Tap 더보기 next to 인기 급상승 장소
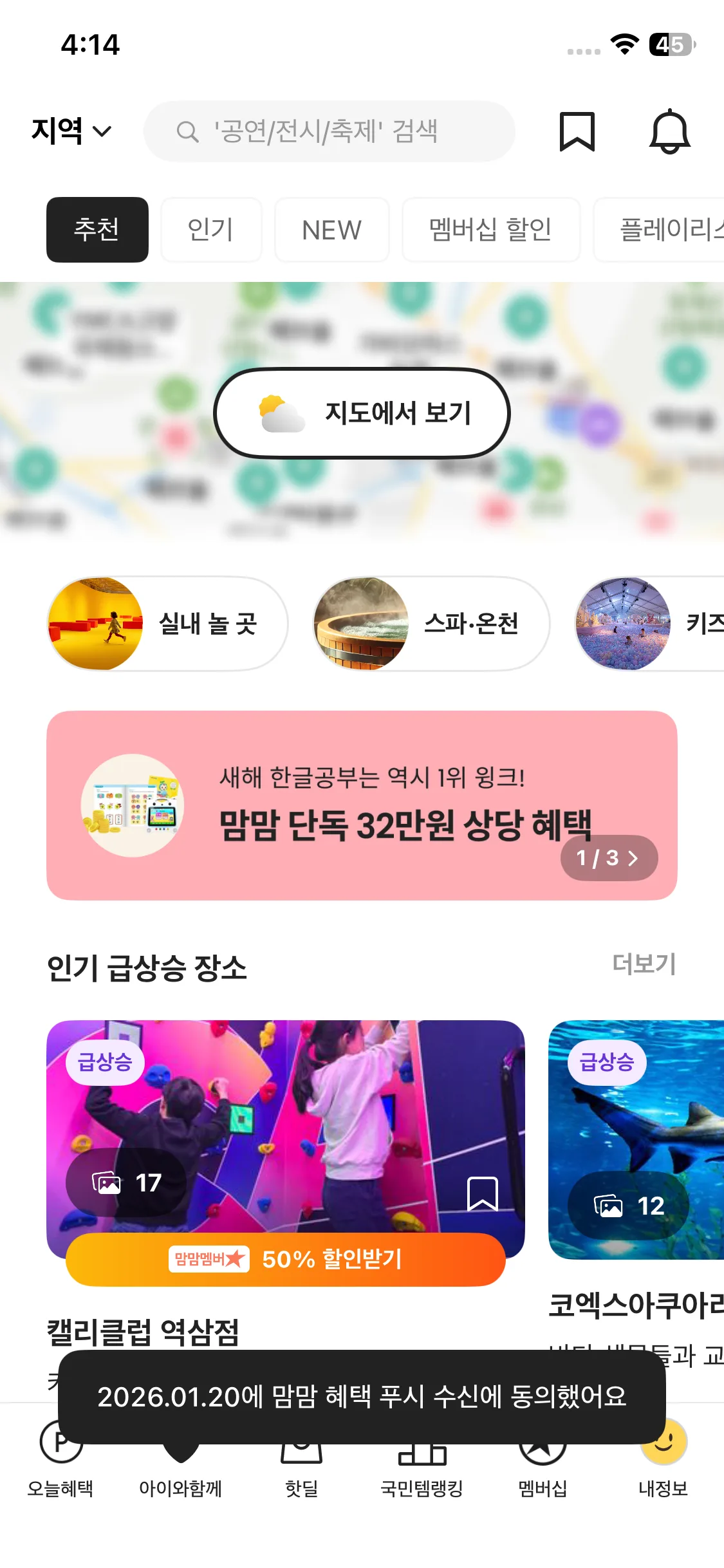Viewport: 724px width, 1568px height. coord(644,964)
